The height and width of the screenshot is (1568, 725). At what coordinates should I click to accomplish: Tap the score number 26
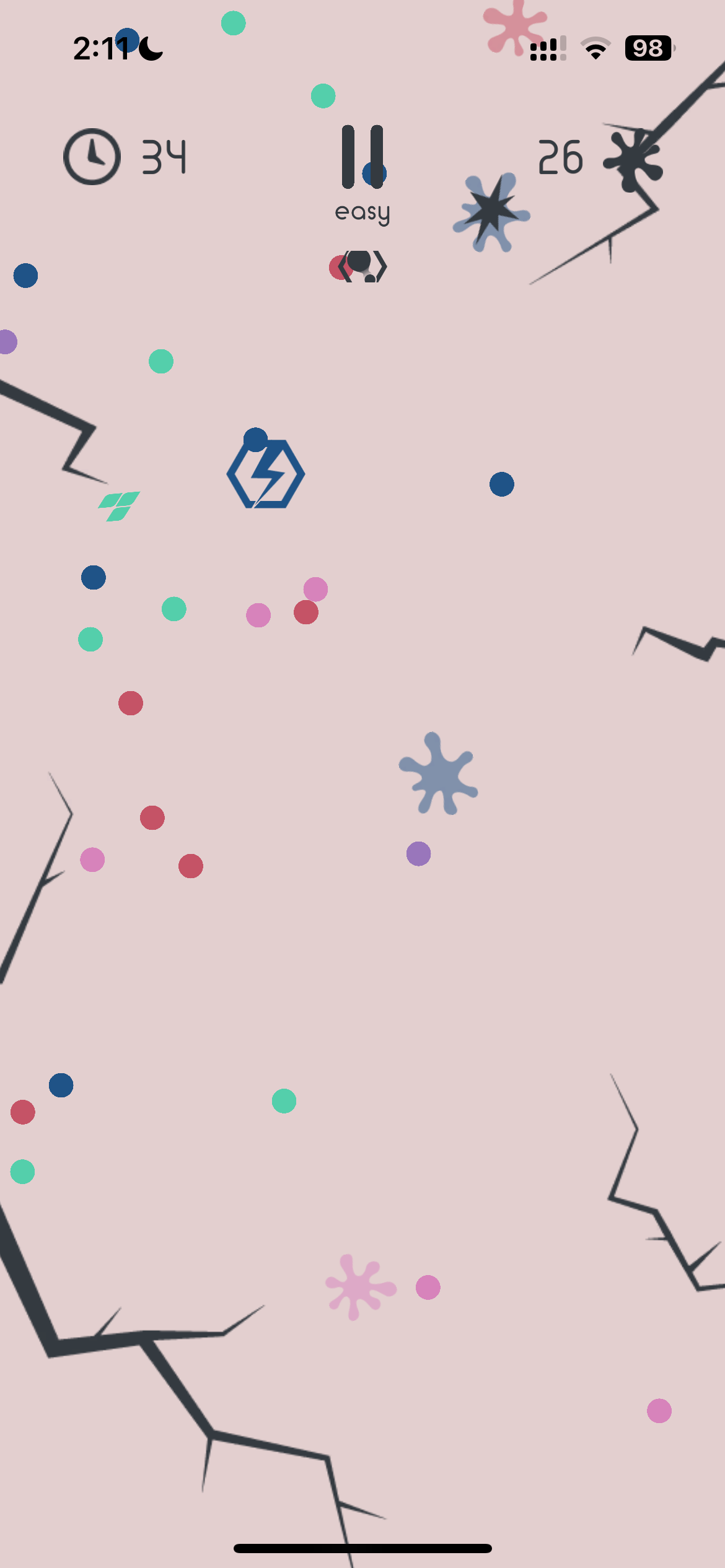click(x=561, y=156)
